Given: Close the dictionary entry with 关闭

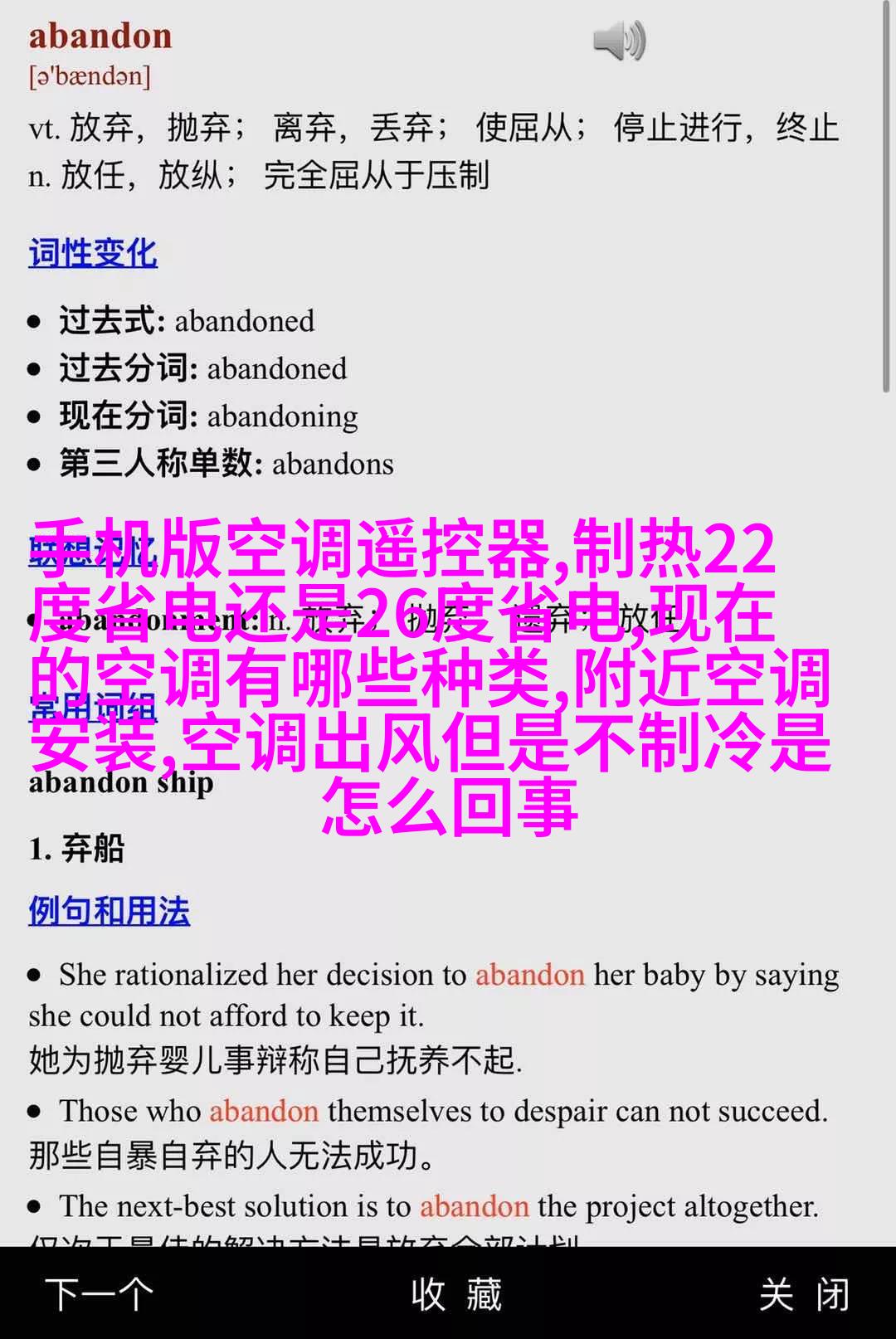Looking at the screenshot, I should (804, 1294).
